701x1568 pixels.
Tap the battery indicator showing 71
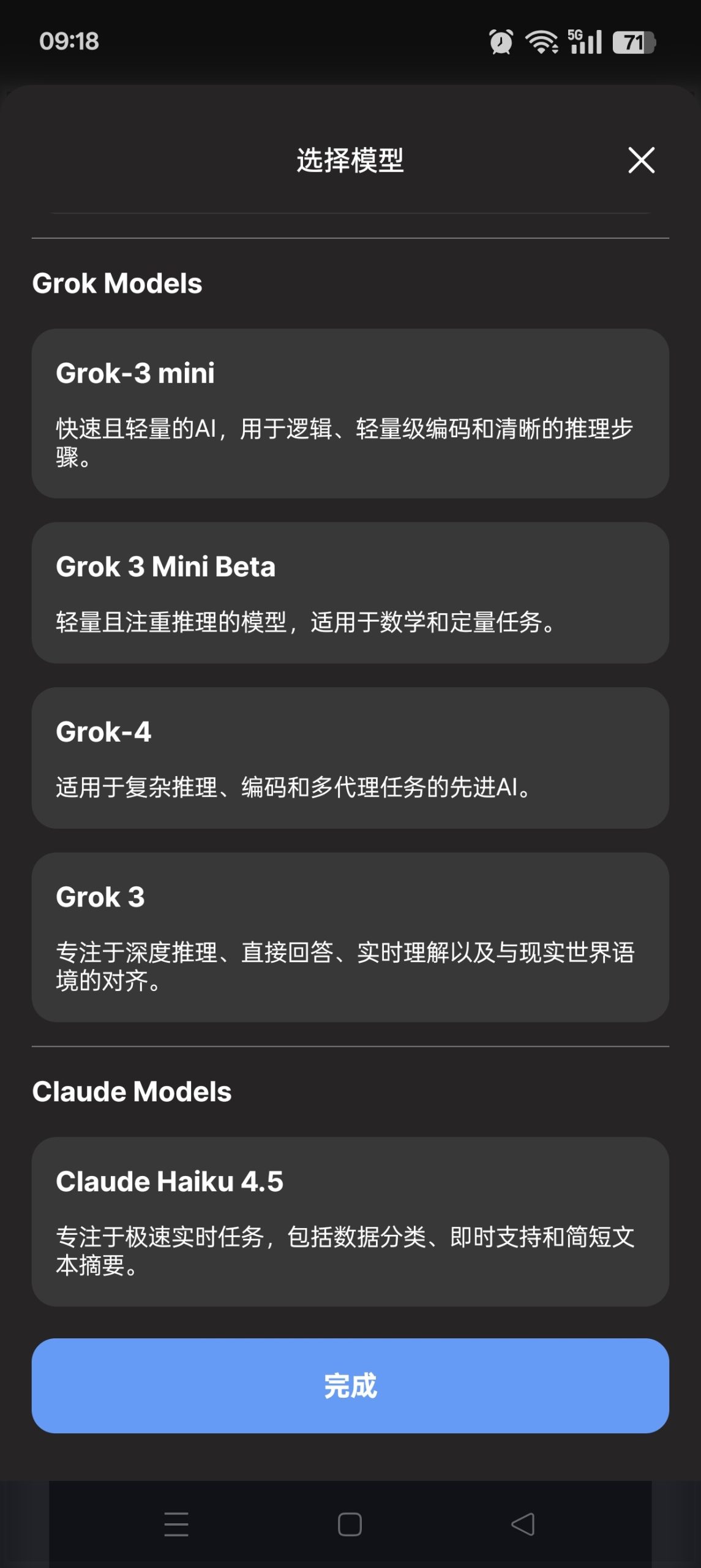click(x=632, y=42)
